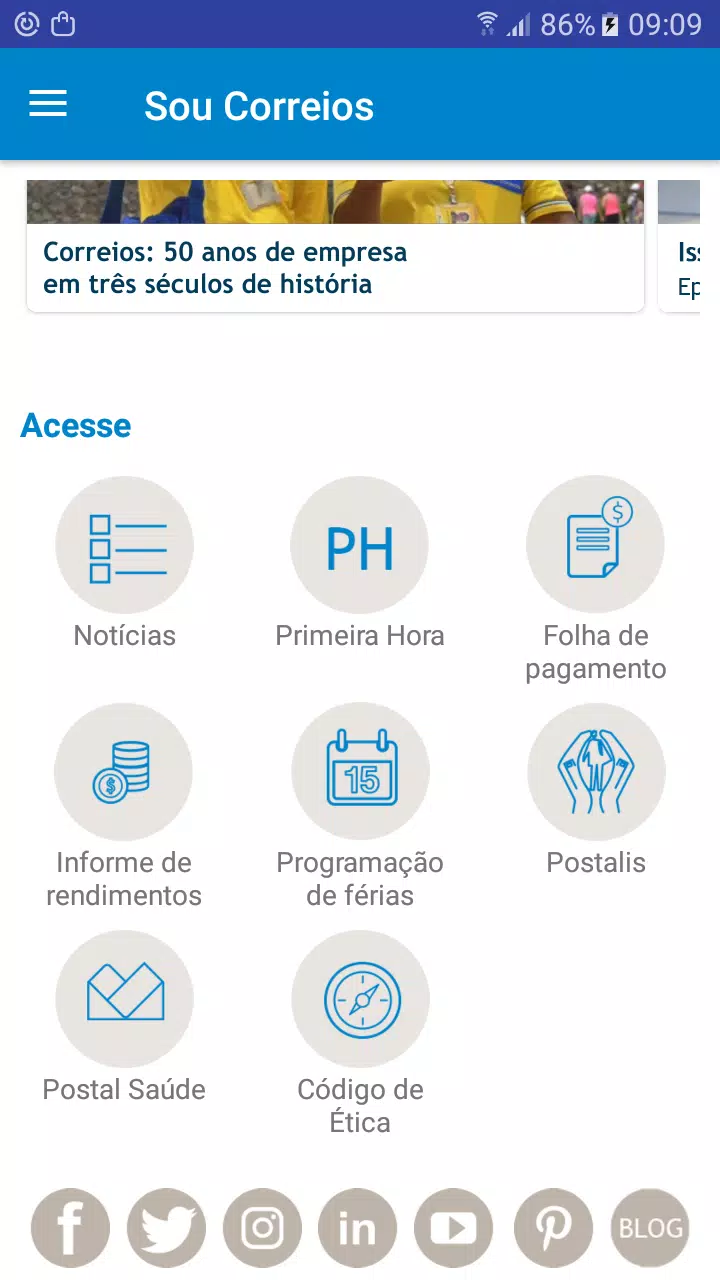Open the Notícias section
The width and height of the screenshot is (720, 1280).
pyautogui.click(x=124, y=563)
